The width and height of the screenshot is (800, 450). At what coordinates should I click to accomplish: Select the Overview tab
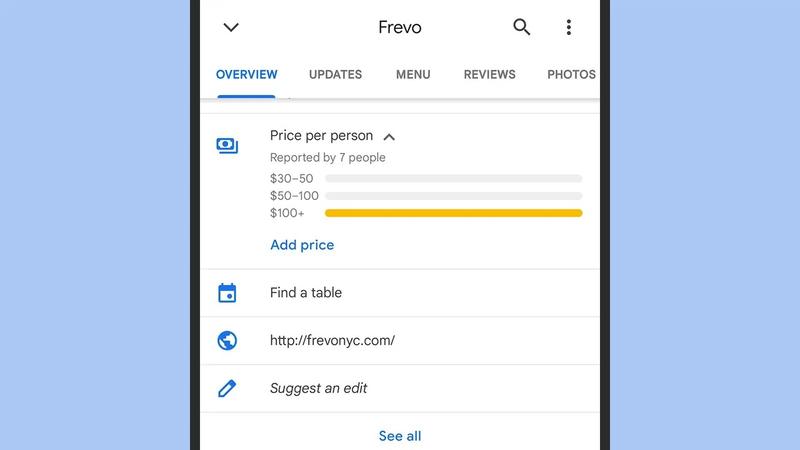coord(246,74)
